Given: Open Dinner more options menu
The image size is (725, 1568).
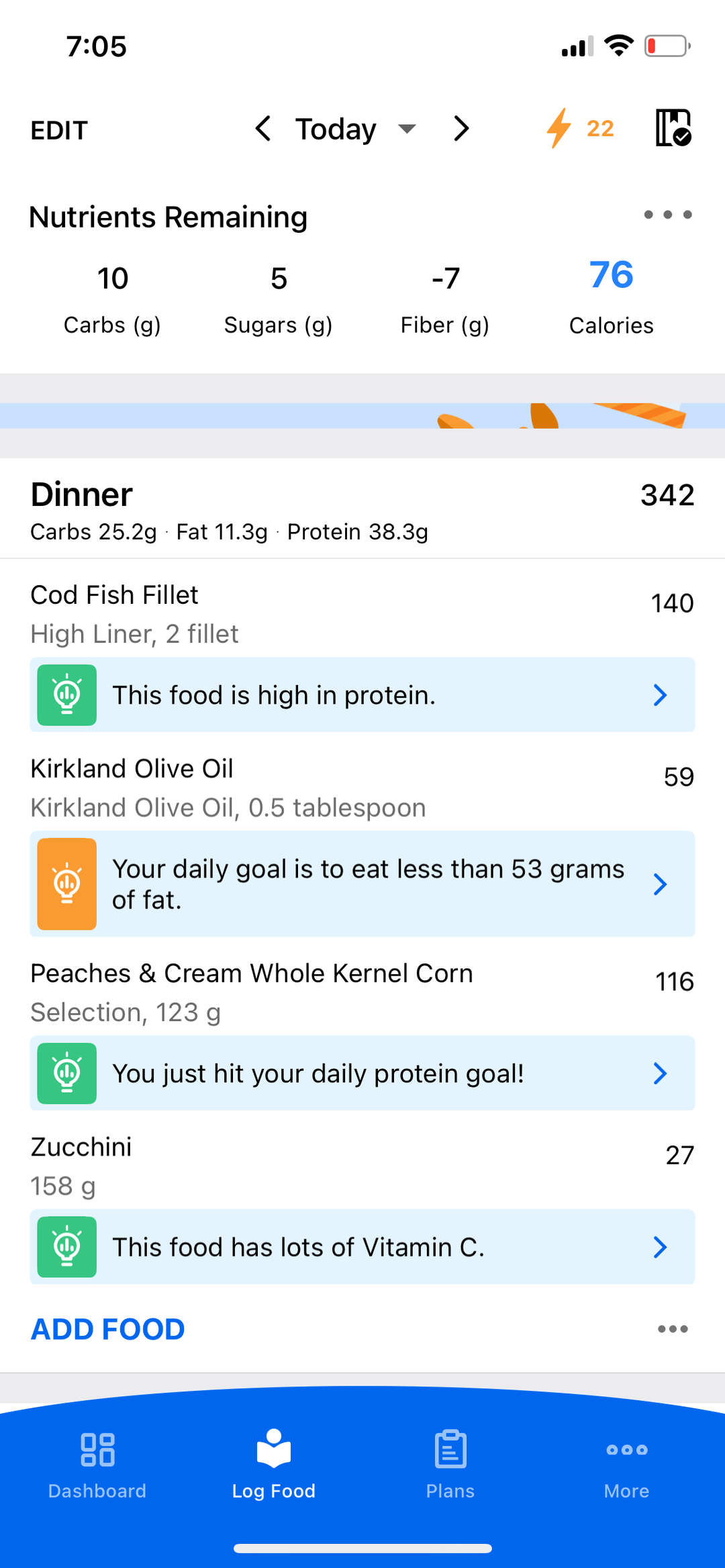Looking at the screenshot, I should click(x=673, y=1329).
